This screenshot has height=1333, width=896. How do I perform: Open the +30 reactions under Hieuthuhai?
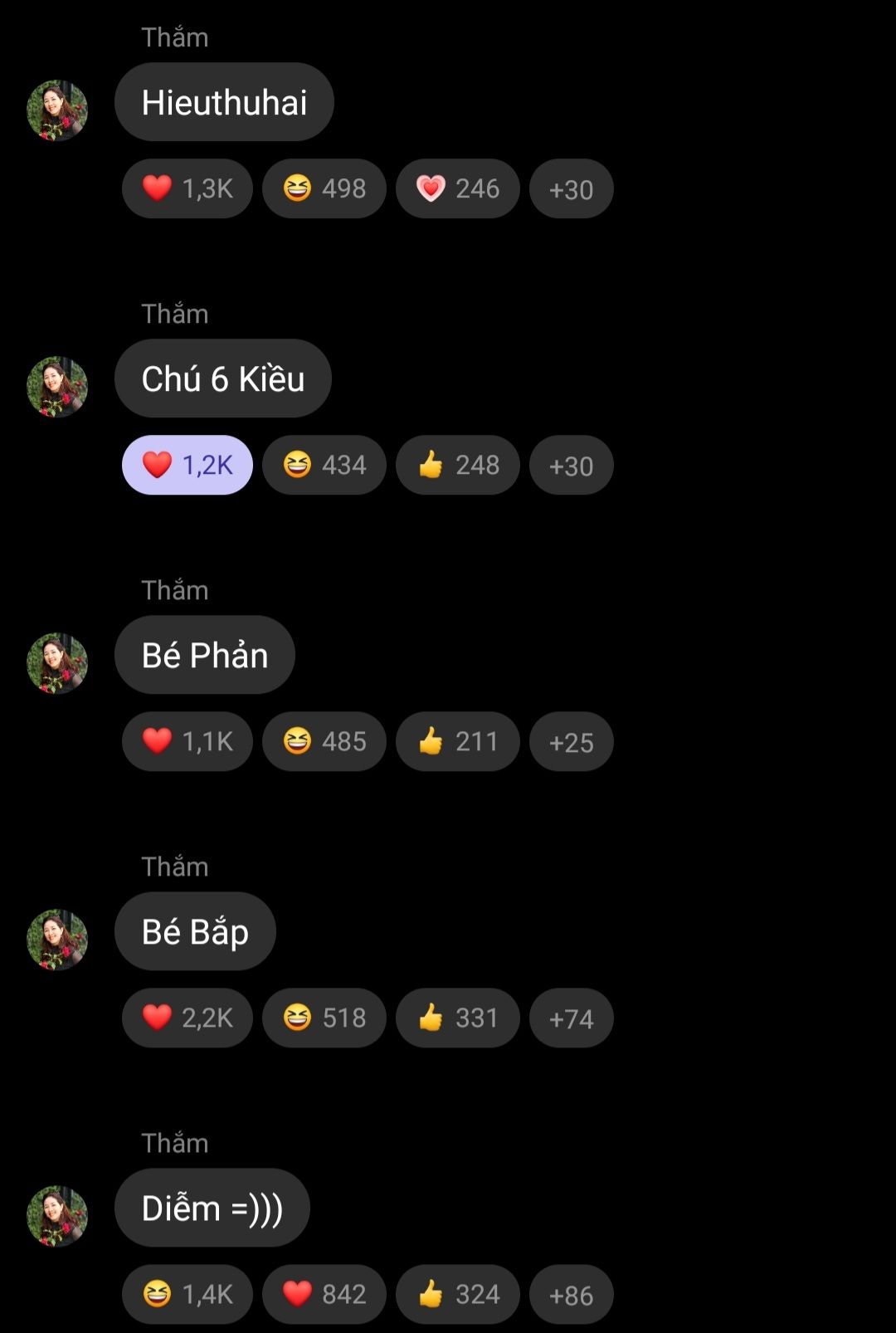pos(571,189)
